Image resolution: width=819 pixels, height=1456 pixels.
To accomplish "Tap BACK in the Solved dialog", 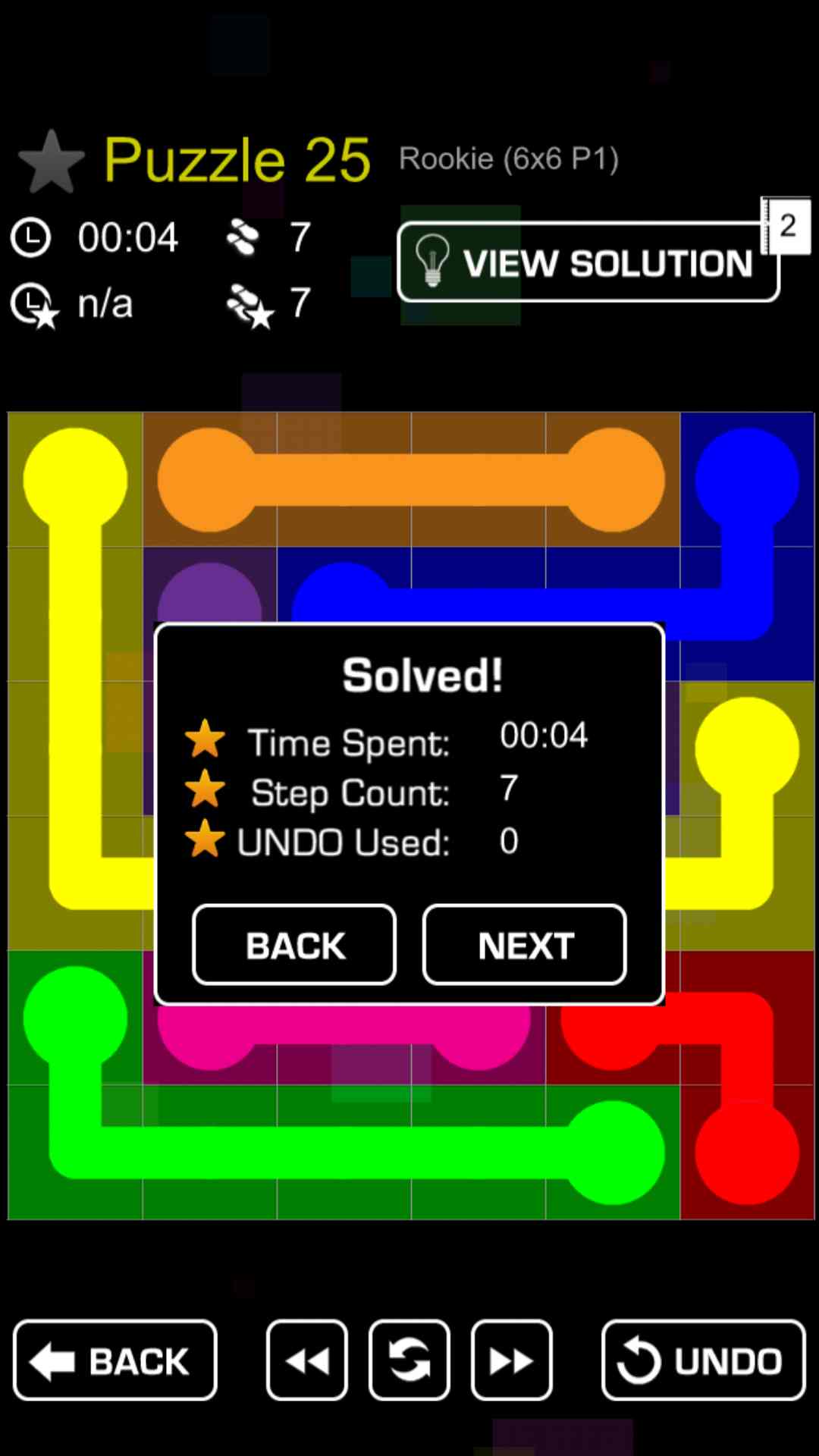I will (294, 945).
